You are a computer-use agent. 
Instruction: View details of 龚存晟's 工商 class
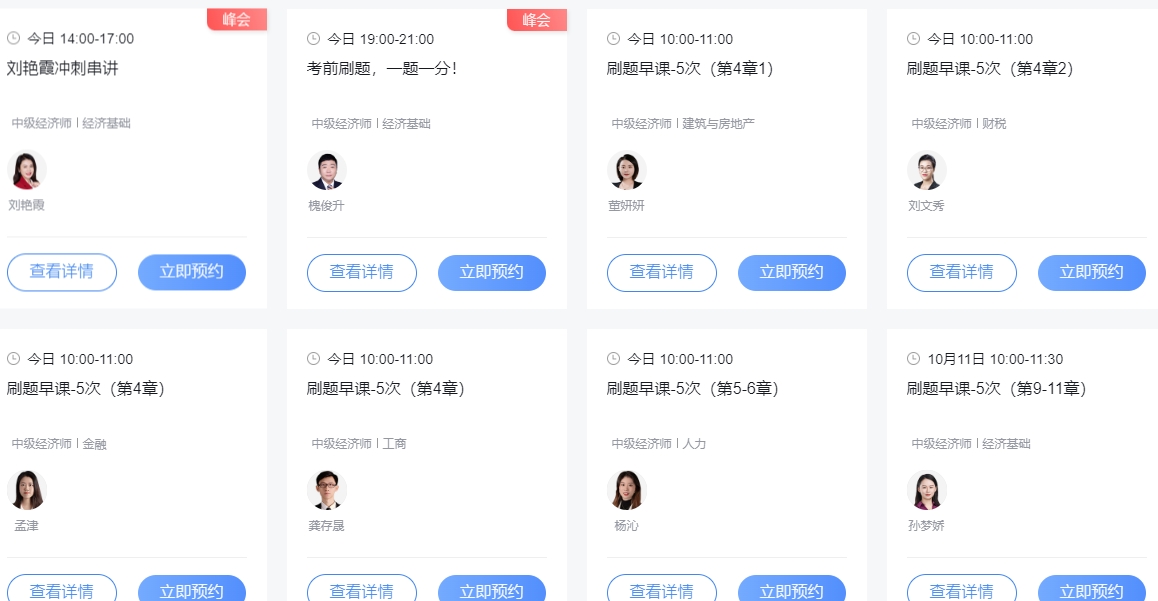tap(362, 590)
